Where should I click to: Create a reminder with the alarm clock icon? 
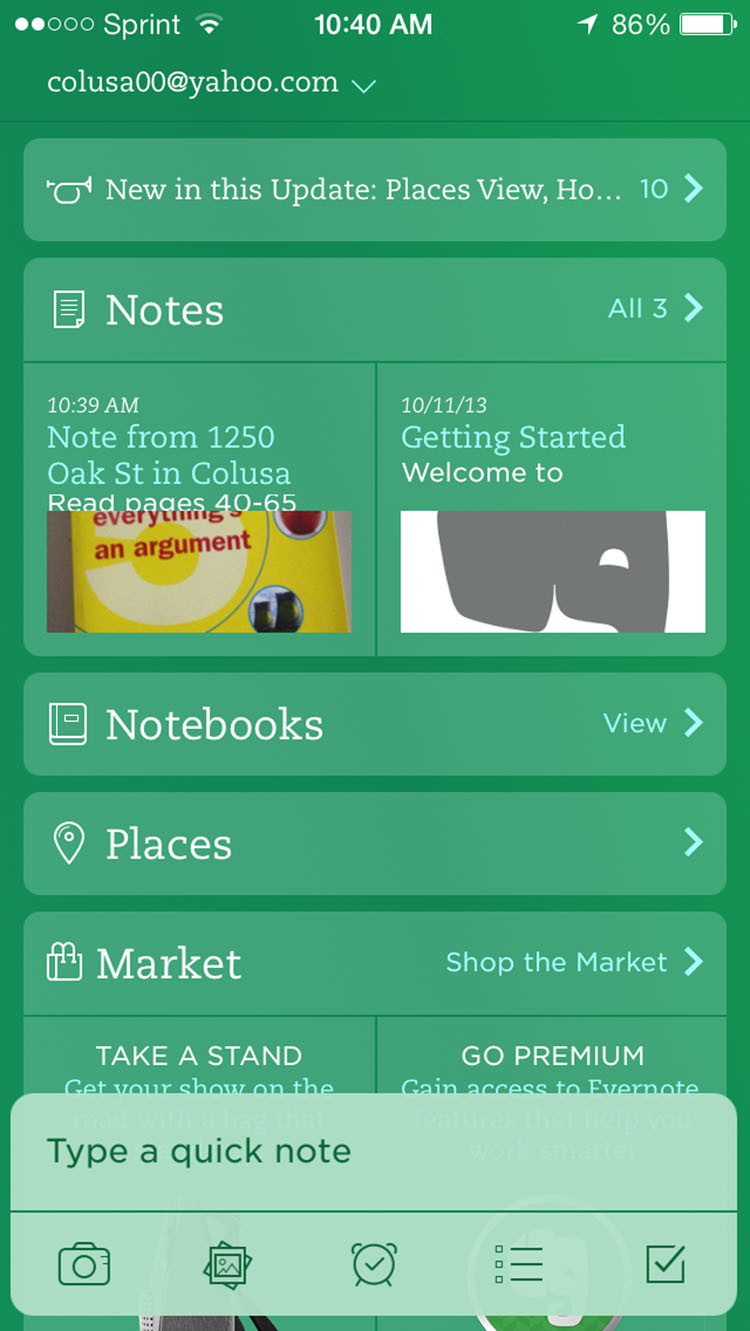click(x=374, y=1265)
